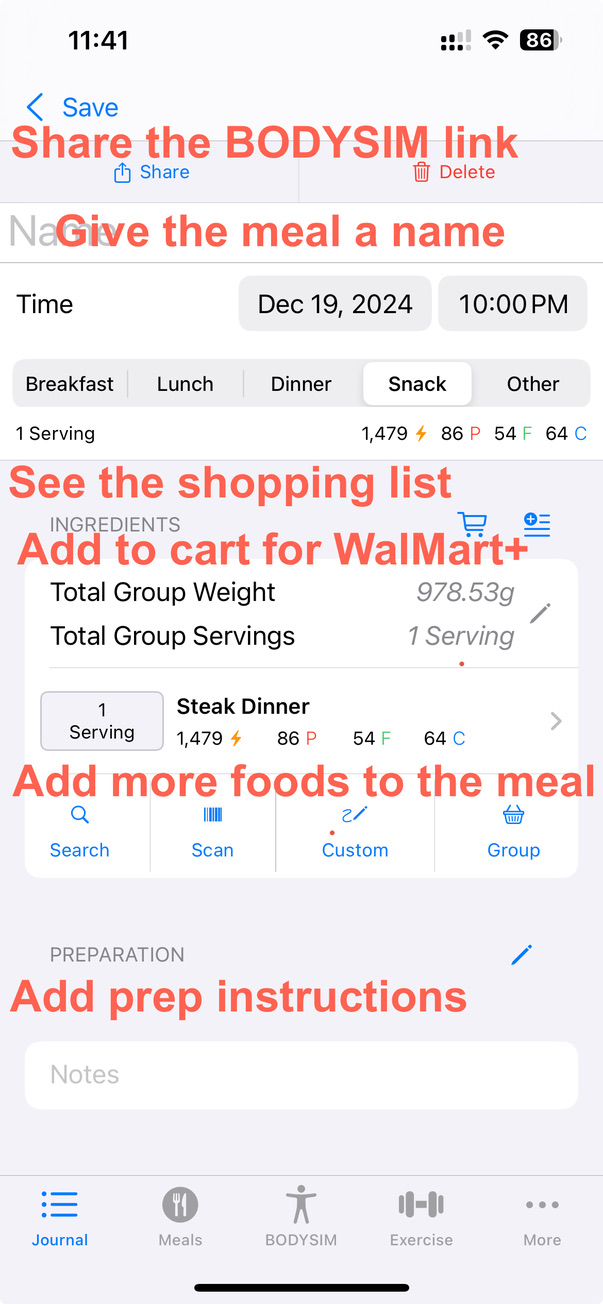Enter a meal name in Name field
The width and height of the screenshot is (603, 1304).
pos(301,232)
